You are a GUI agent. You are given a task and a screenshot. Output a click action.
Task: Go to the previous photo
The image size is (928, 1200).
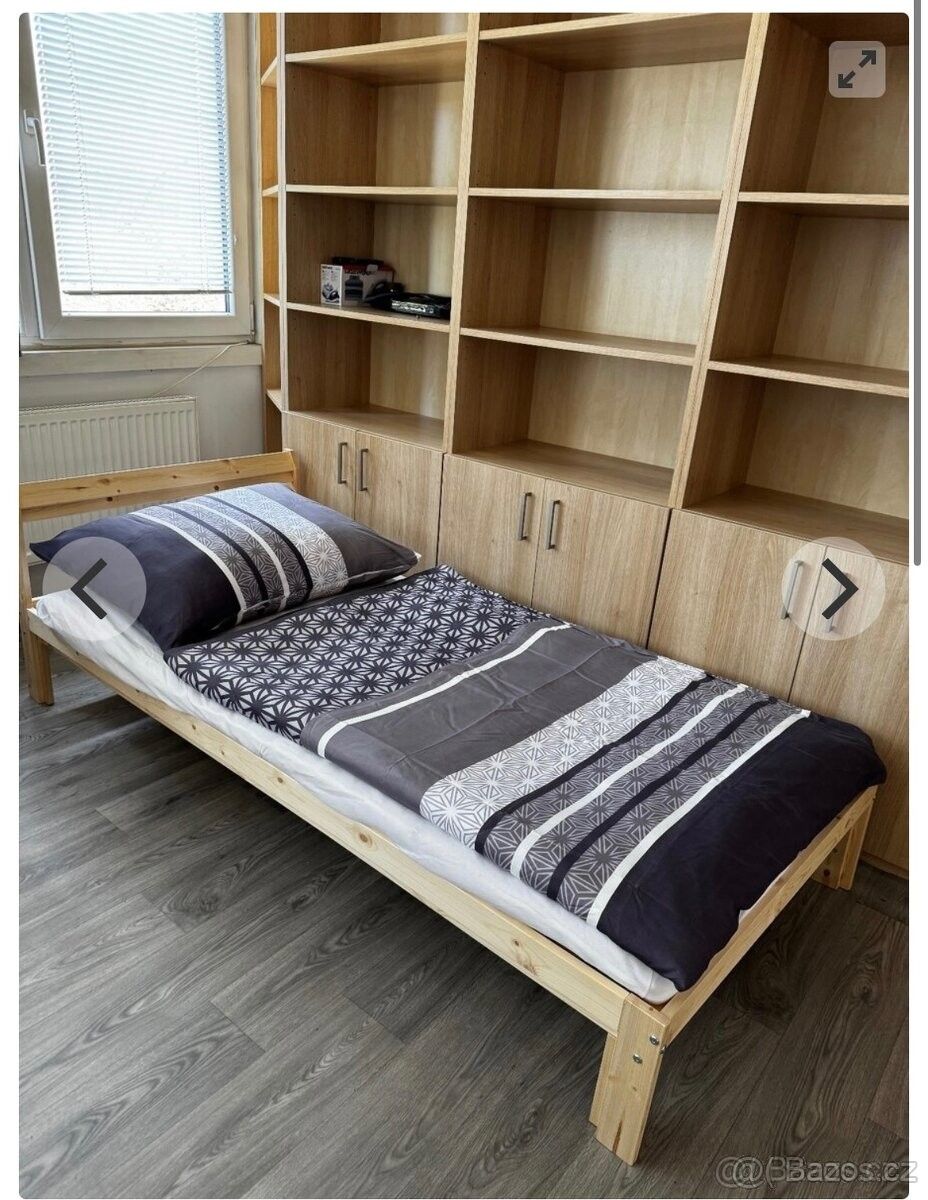[x=93, y=589]
